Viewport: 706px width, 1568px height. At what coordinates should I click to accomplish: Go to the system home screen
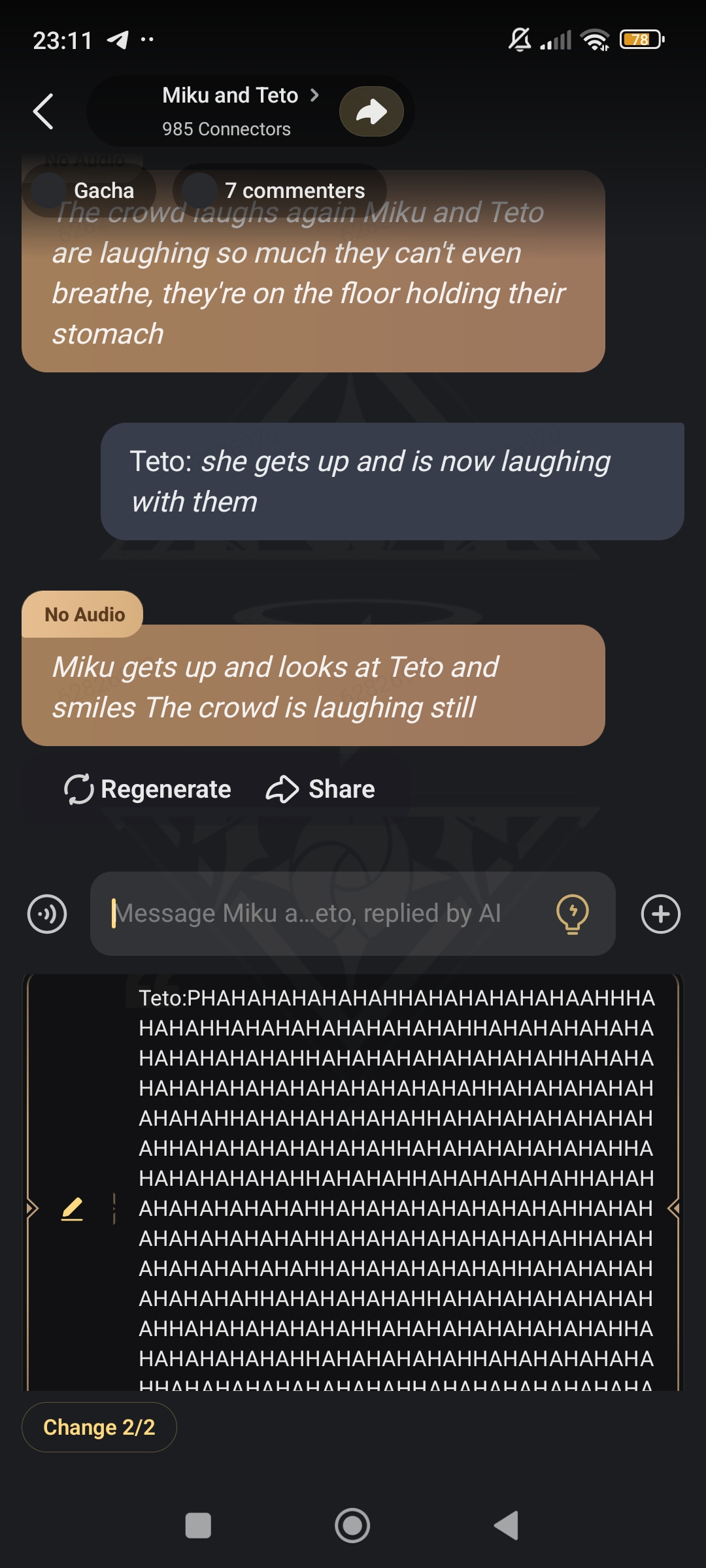point(352,1526)
